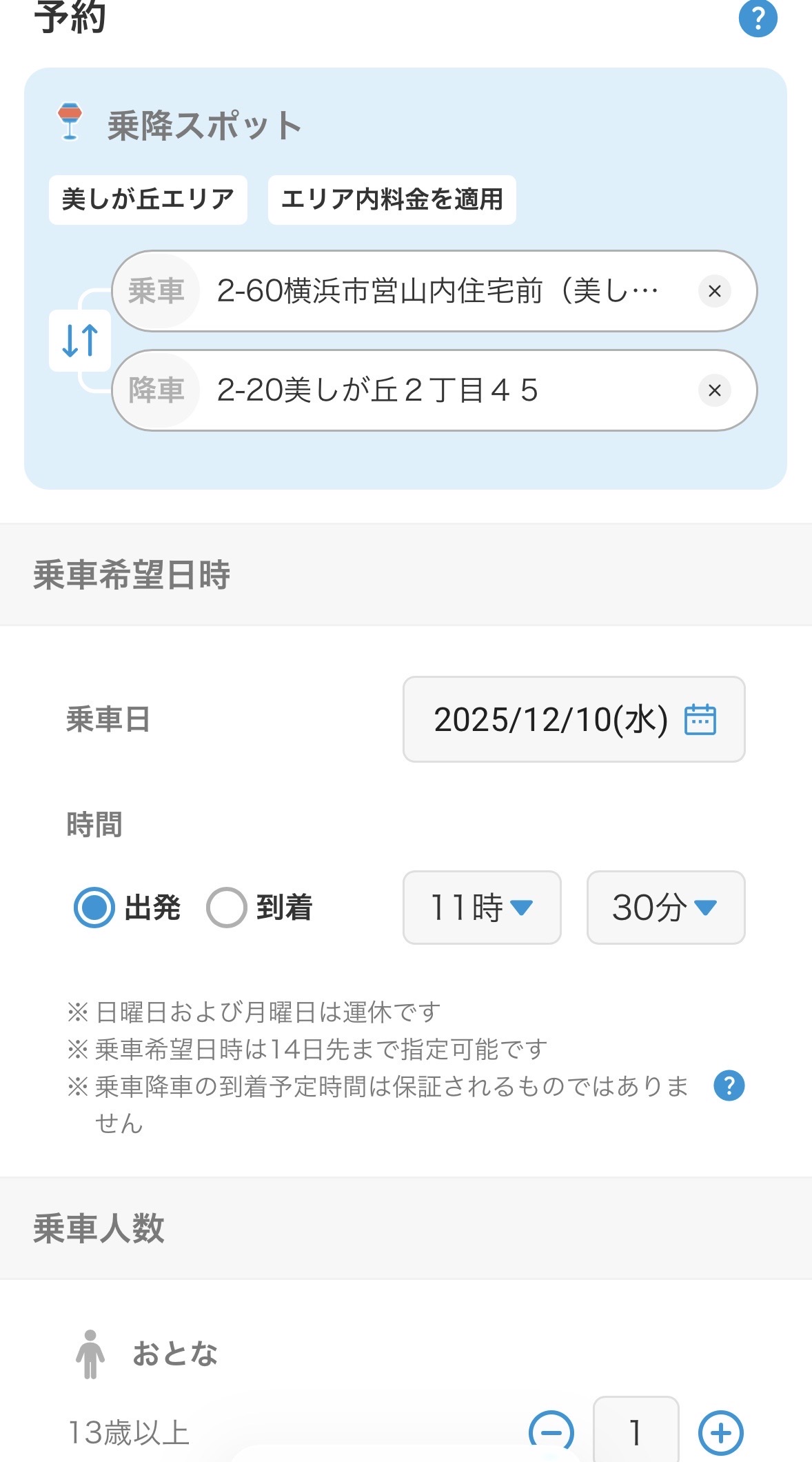Edit the 降車 drop-off spot field

pos(437,390)
